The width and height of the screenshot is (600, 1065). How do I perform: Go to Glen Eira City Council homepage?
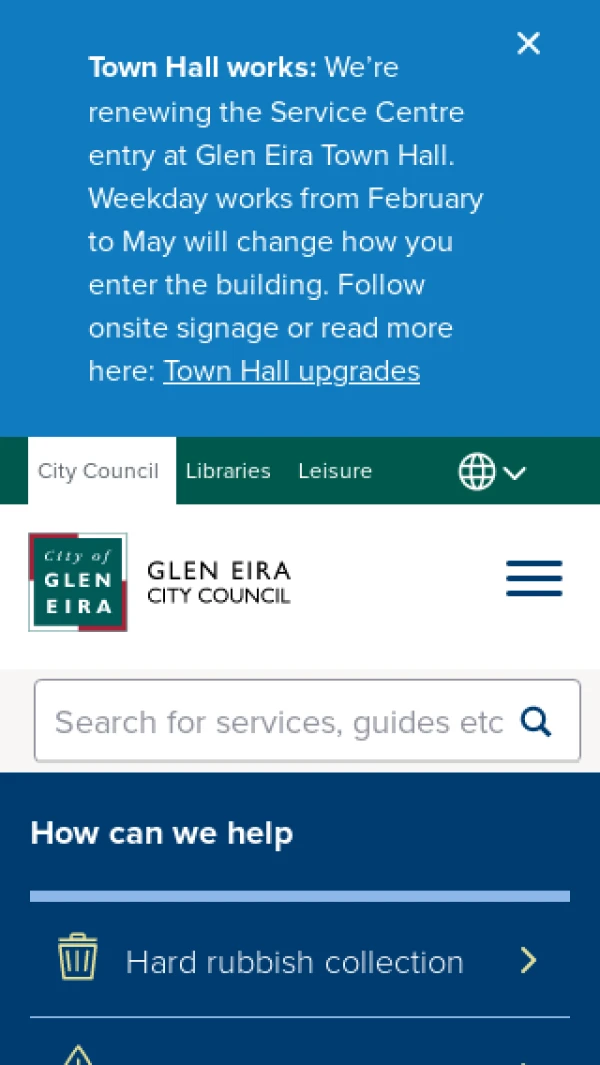[160, 582]
